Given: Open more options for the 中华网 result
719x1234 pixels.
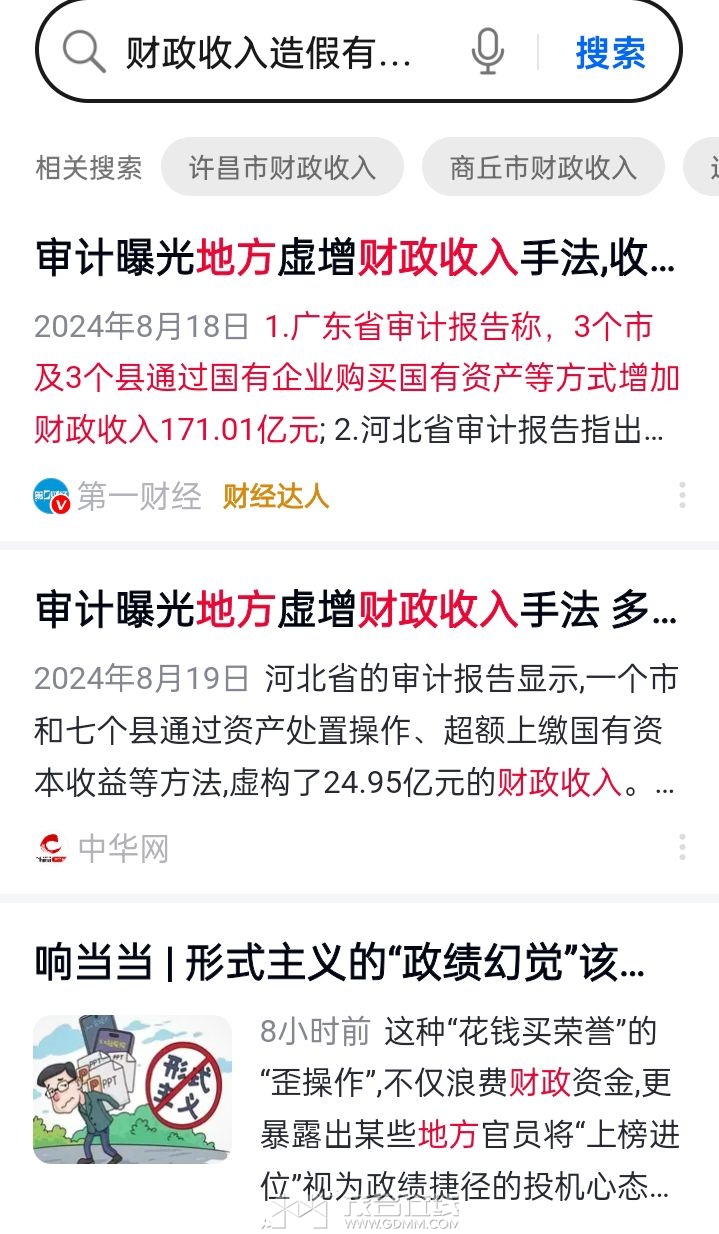Looking at the screenshot, I should coord(682,848).
